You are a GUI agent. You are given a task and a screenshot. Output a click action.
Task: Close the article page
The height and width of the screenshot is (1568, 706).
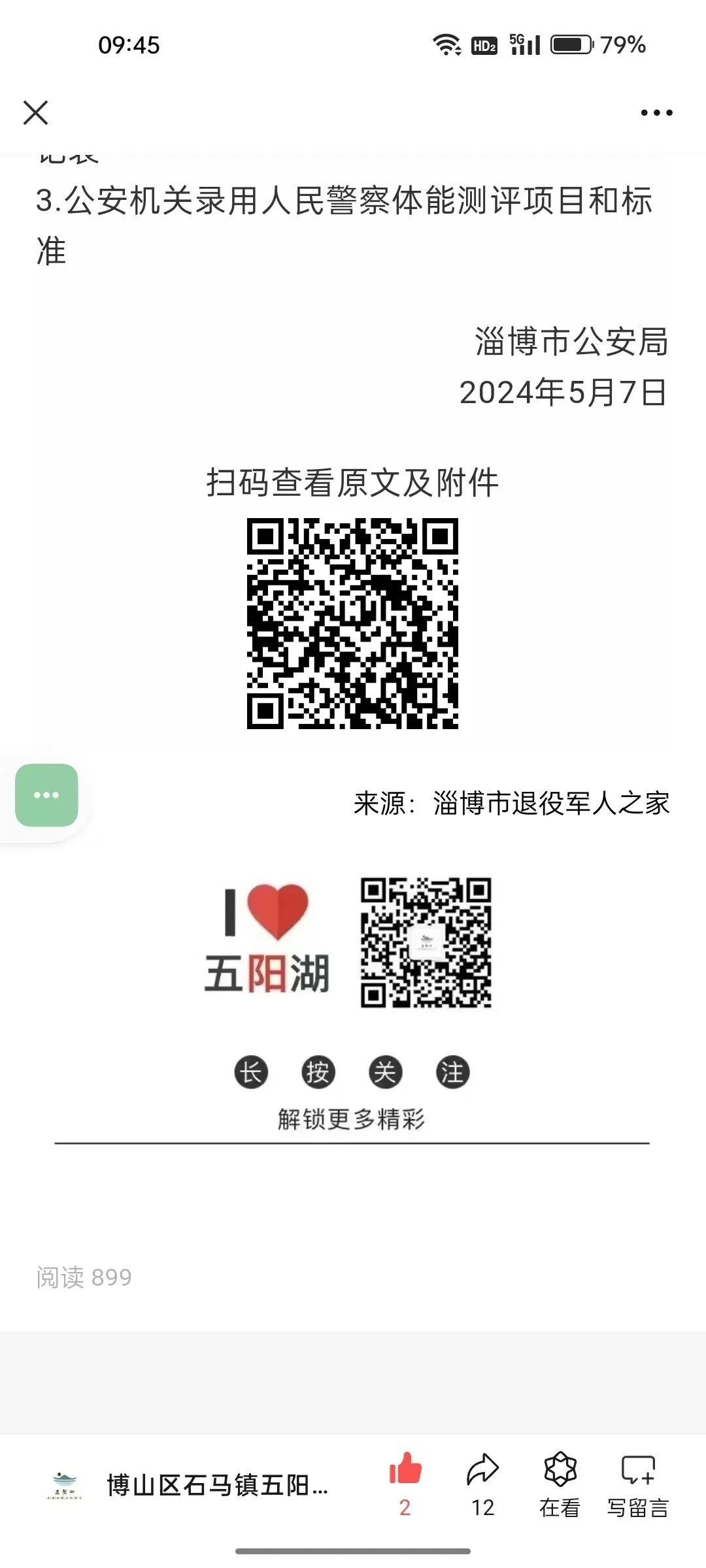[35, 112]
